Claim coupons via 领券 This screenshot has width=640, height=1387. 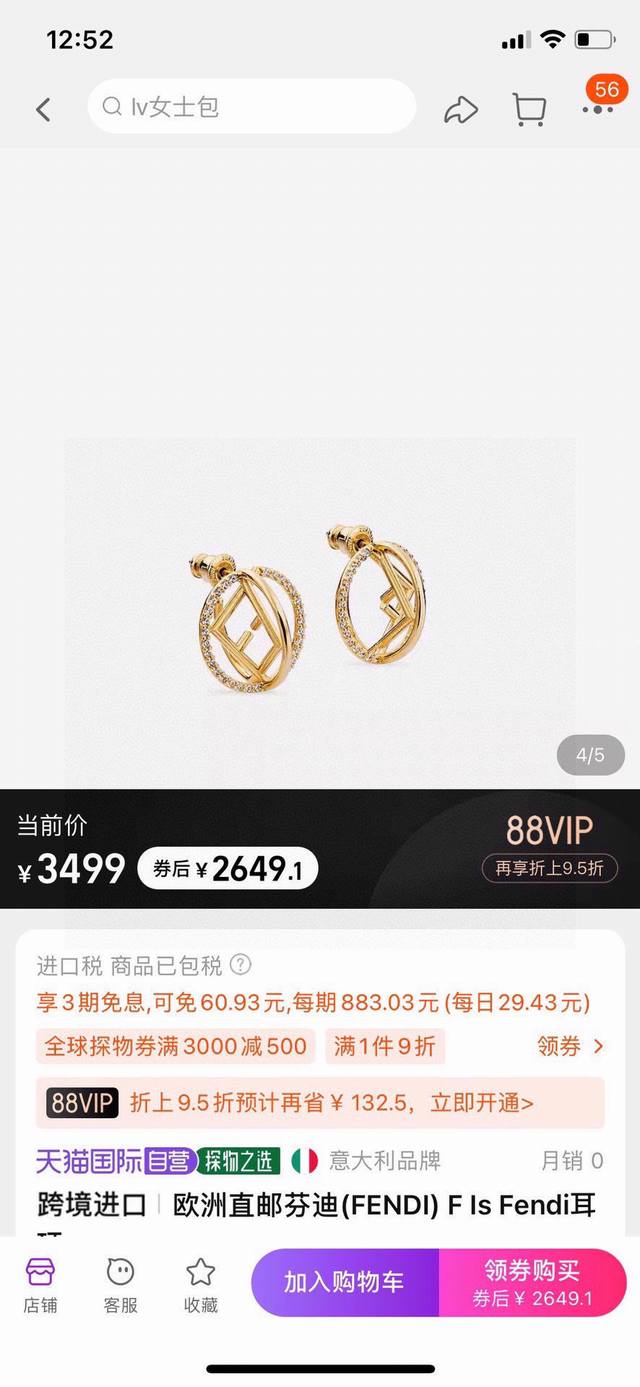click(570, 1046)
